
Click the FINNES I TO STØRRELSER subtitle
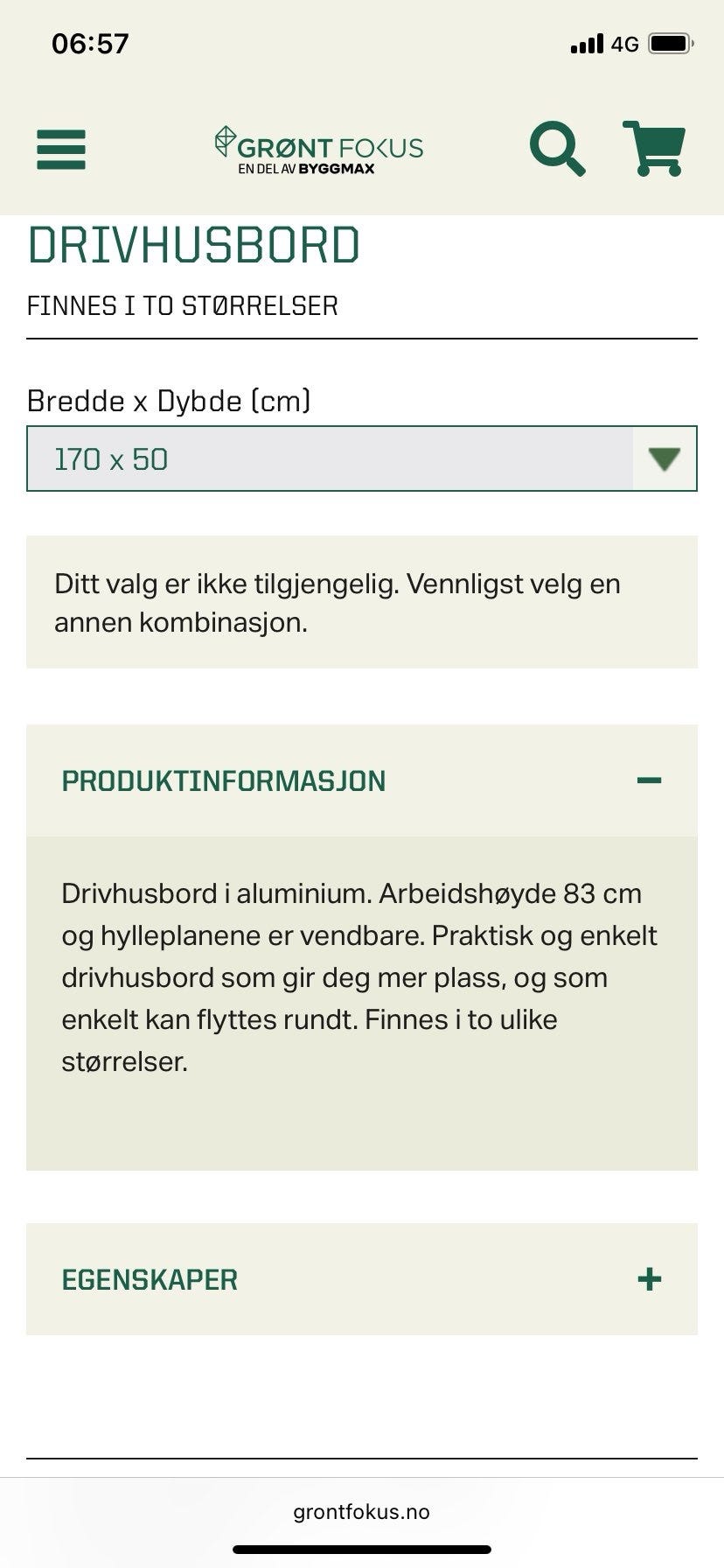(x=183, y=306)
